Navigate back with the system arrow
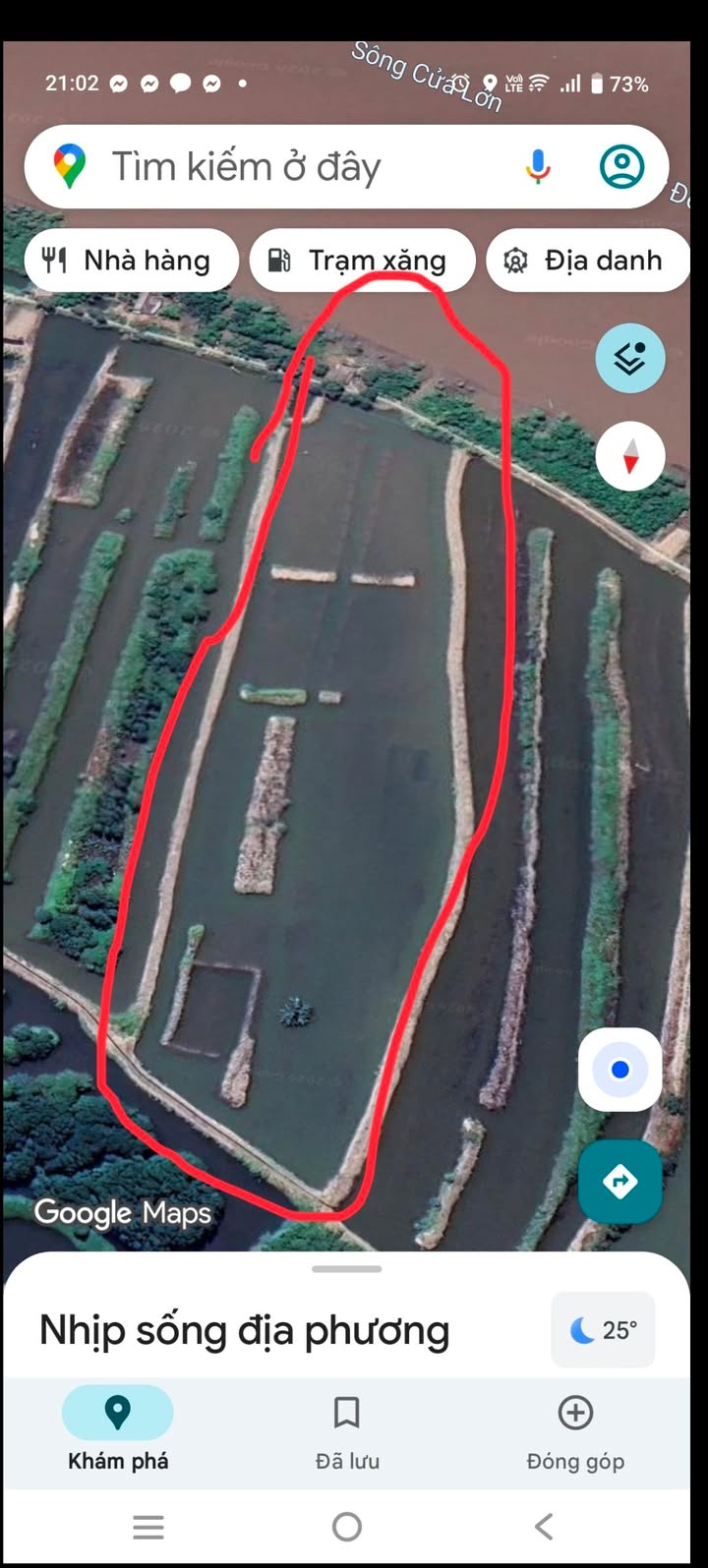 pyautogui.click(x=544, y=1527)
